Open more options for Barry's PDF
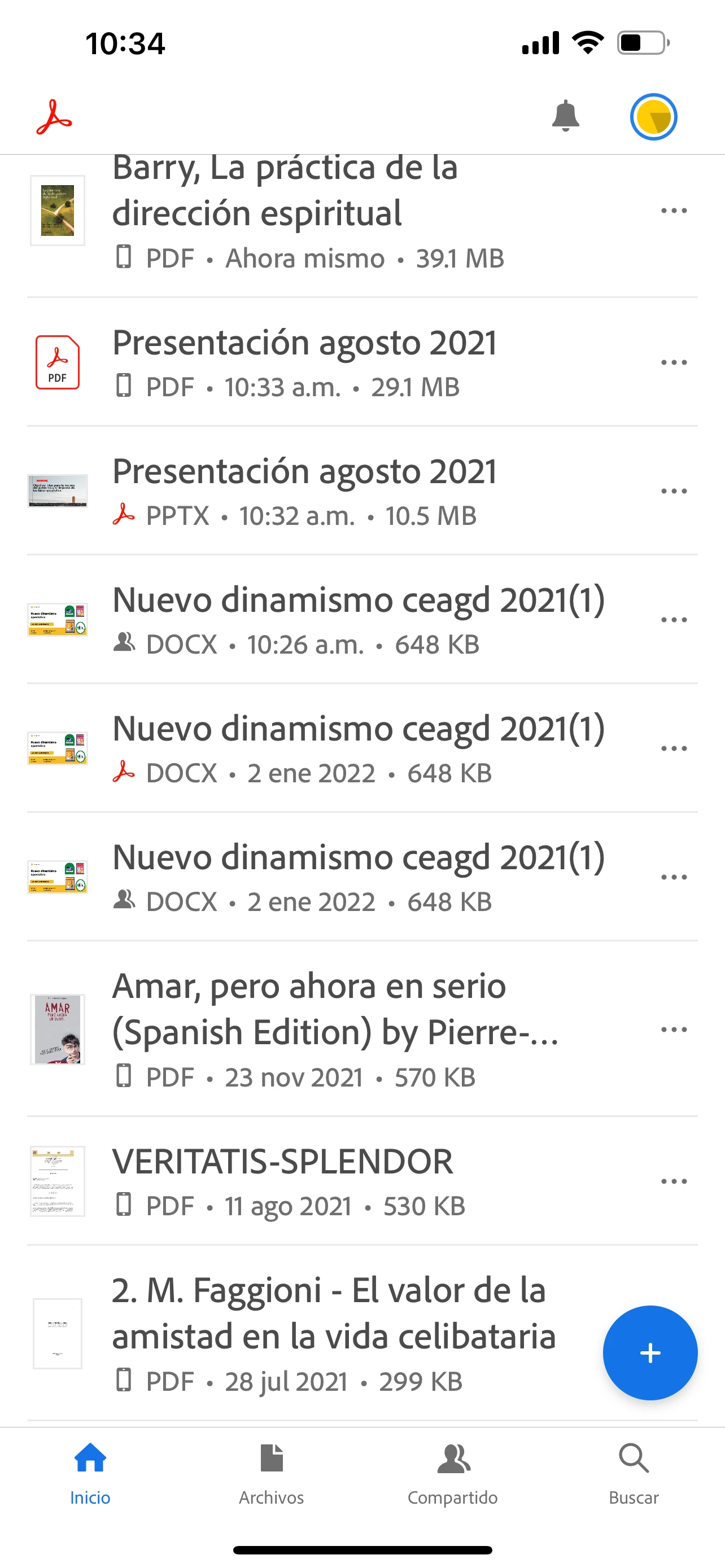Screen dimensions: 725x1568 pos(674,211)
